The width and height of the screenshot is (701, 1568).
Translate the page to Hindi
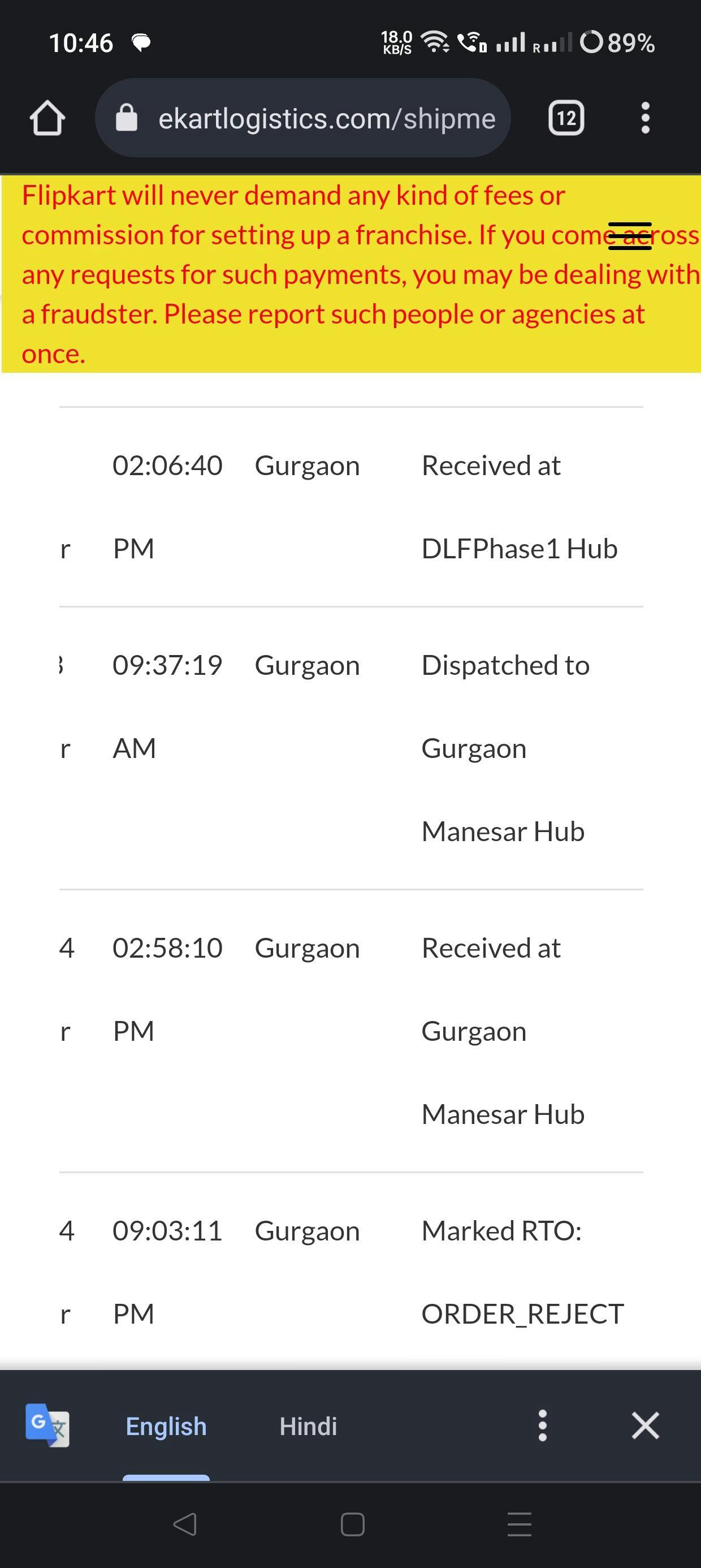point(308,1426)
